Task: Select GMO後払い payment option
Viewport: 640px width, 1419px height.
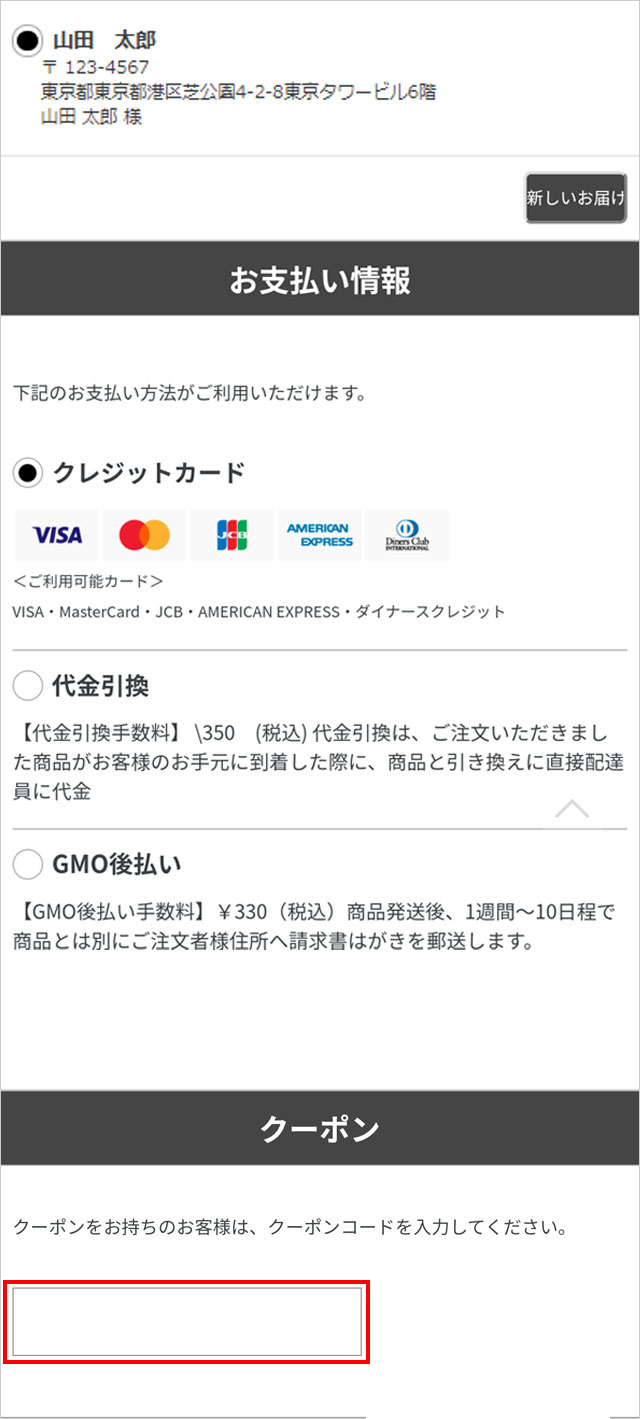Action: [28, 864]
